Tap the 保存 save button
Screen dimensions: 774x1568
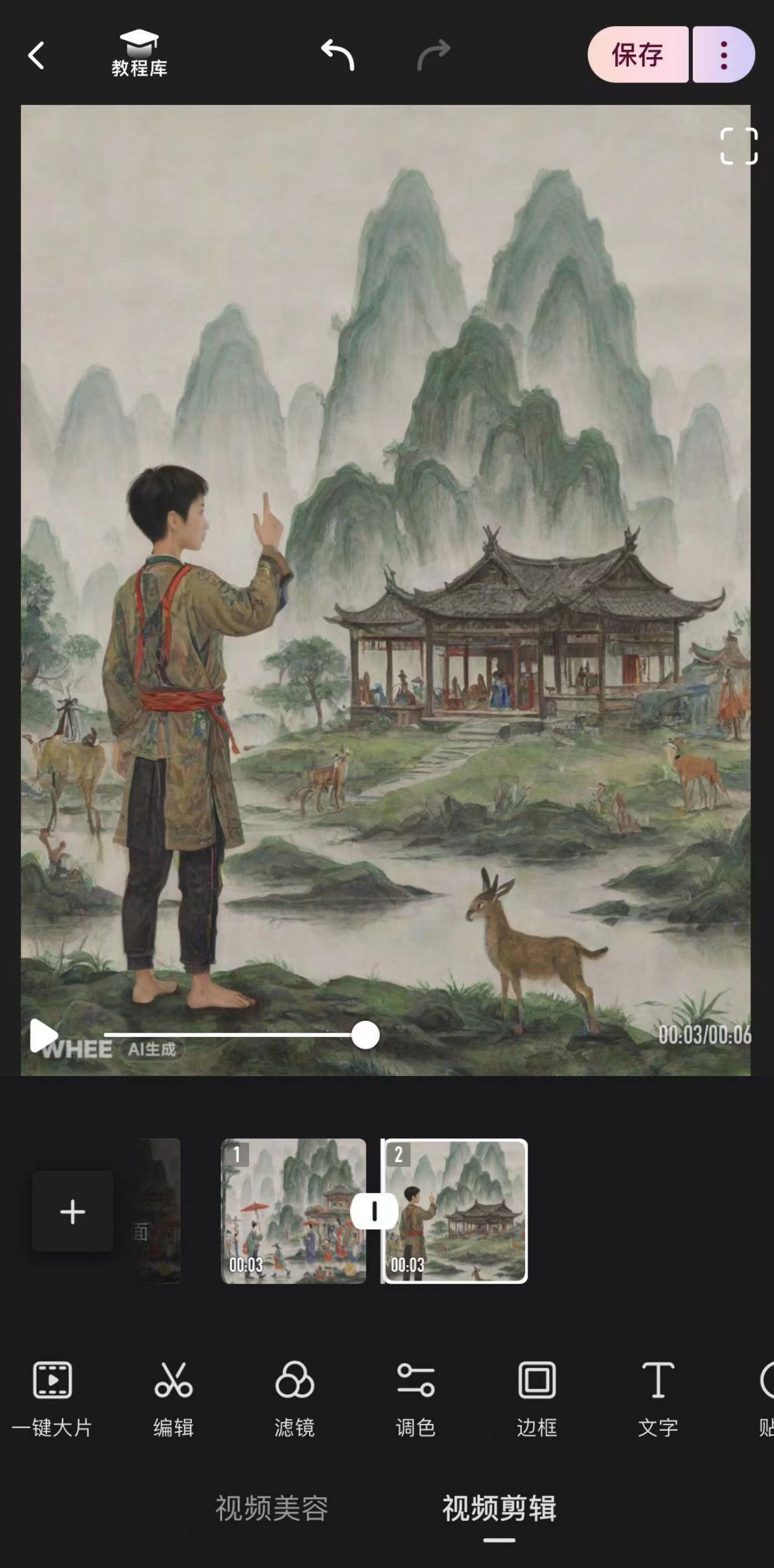[638, 55]
